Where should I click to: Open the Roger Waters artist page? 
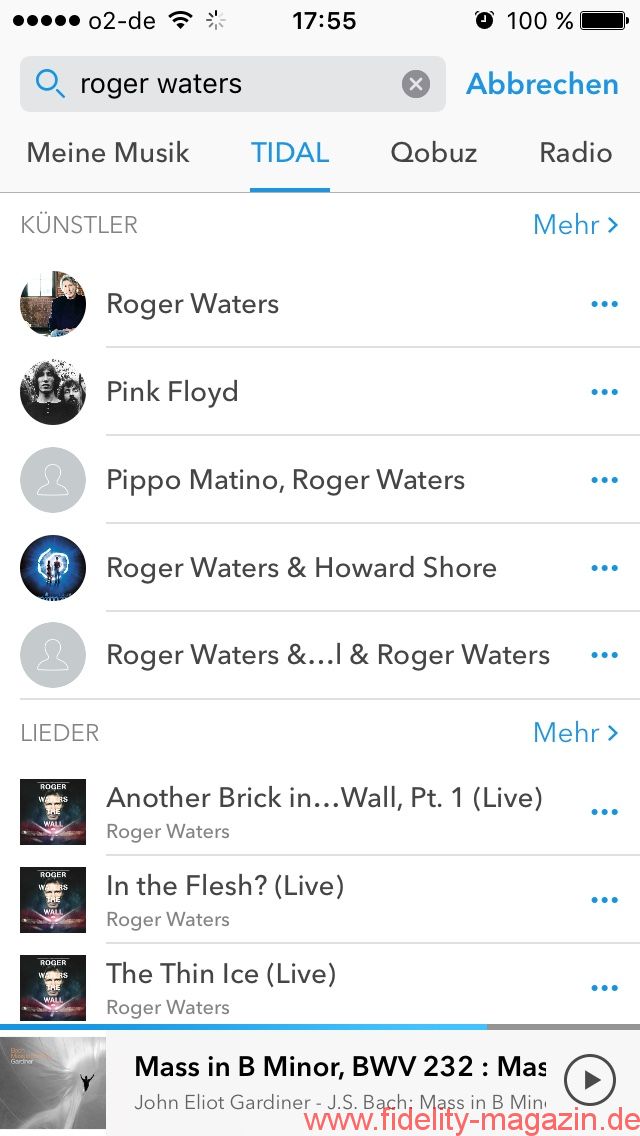[x=193, y=304]
